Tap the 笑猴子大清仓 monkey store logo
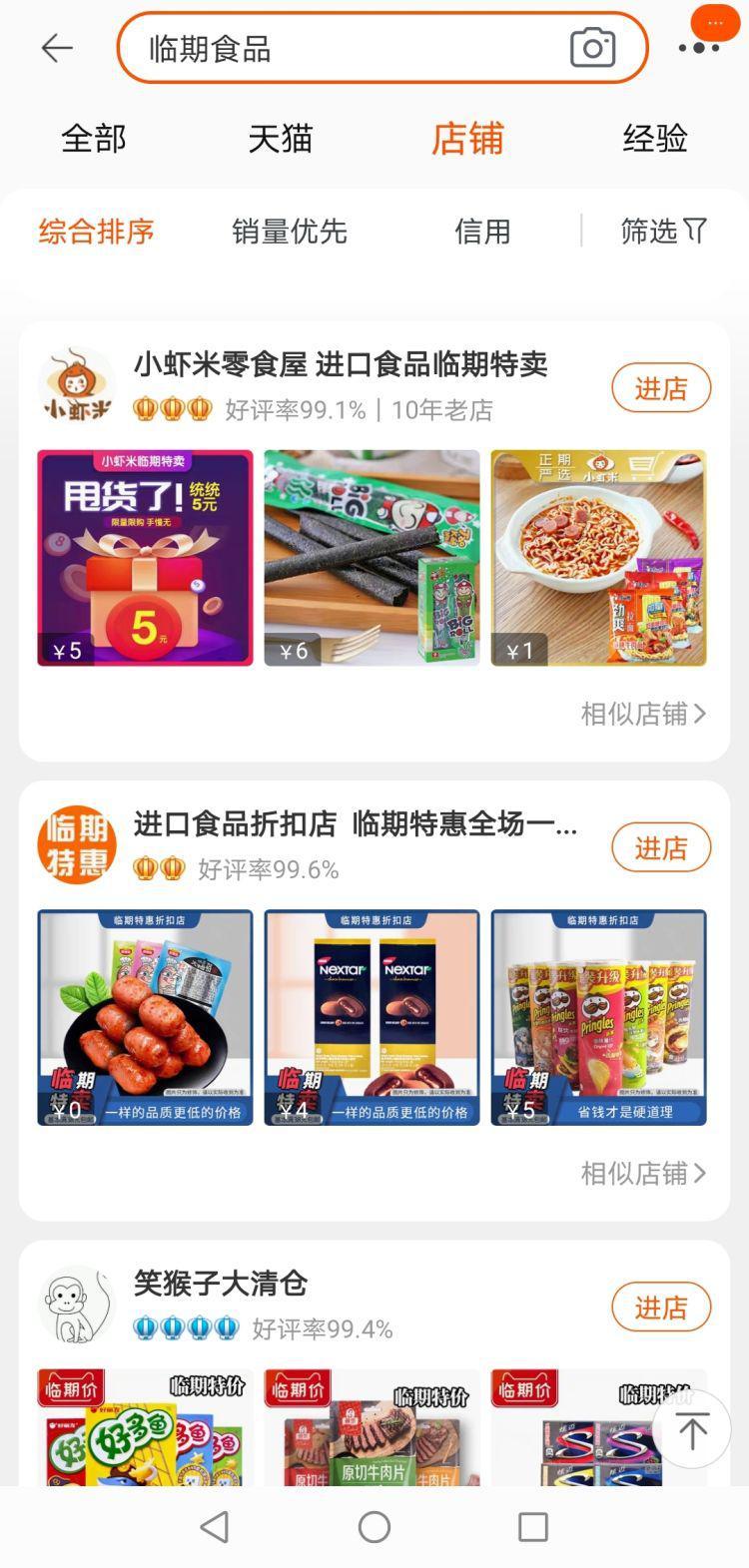The image size is (749, 1568). pyautogui.click(x=76, y=1304)
